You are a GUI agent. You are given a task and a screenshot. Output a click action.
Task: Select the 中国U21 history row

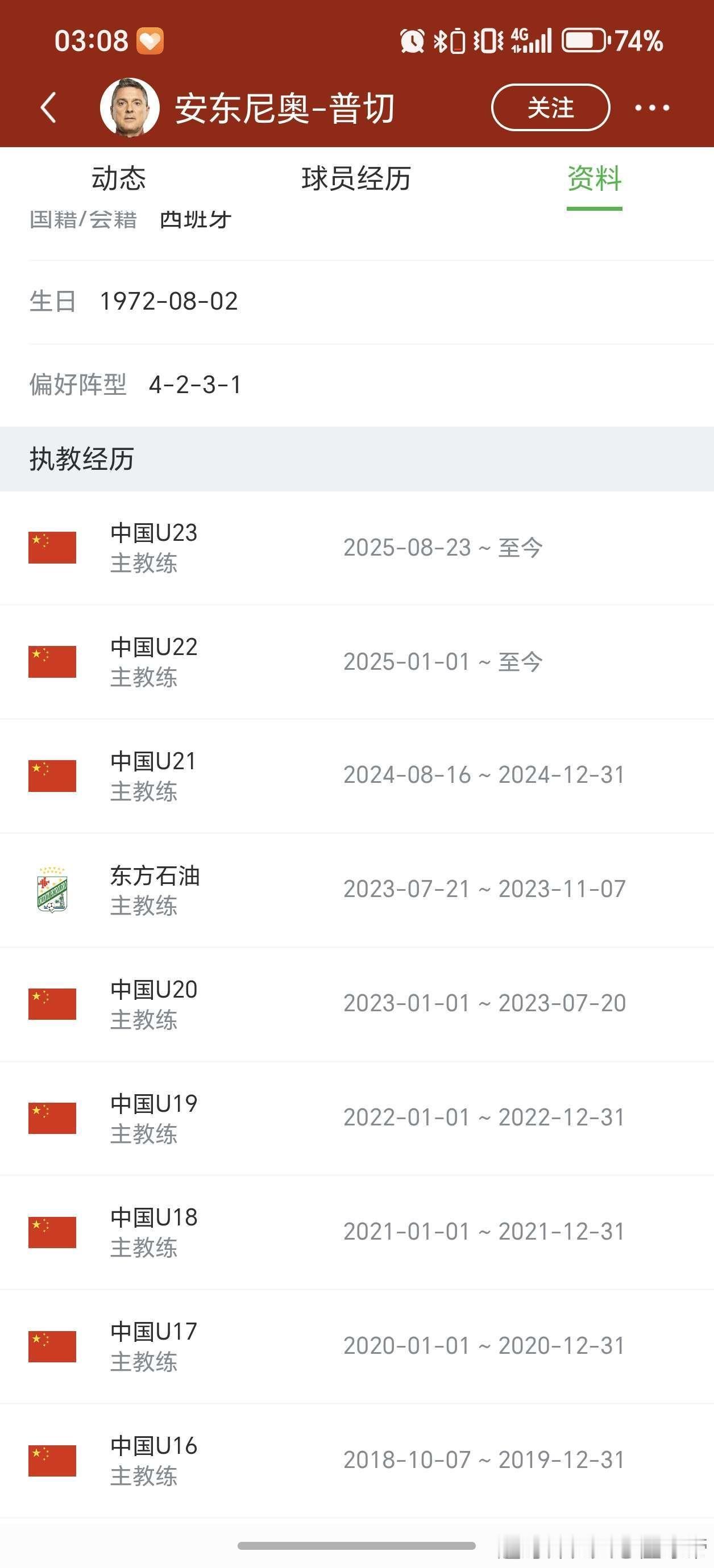coord(357,774)
